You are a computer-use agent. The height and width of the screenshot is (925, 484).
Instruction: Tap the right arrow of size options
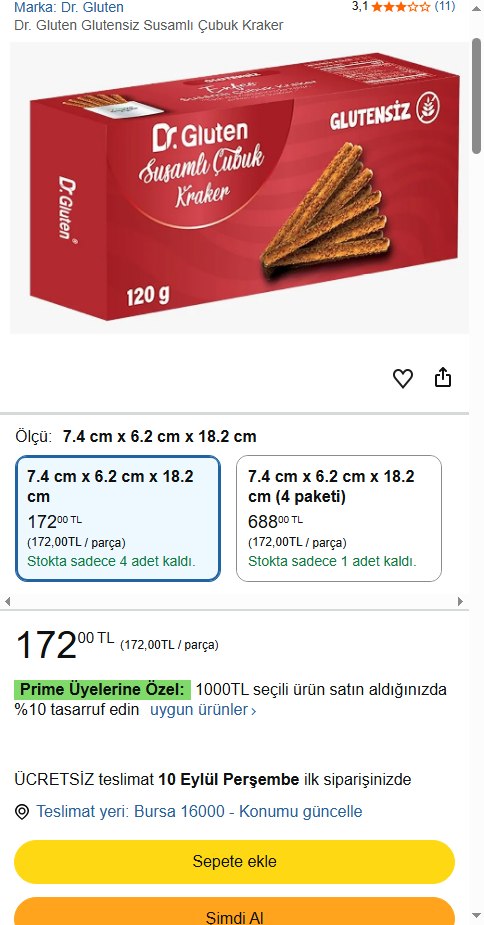(x=460, y=602)
